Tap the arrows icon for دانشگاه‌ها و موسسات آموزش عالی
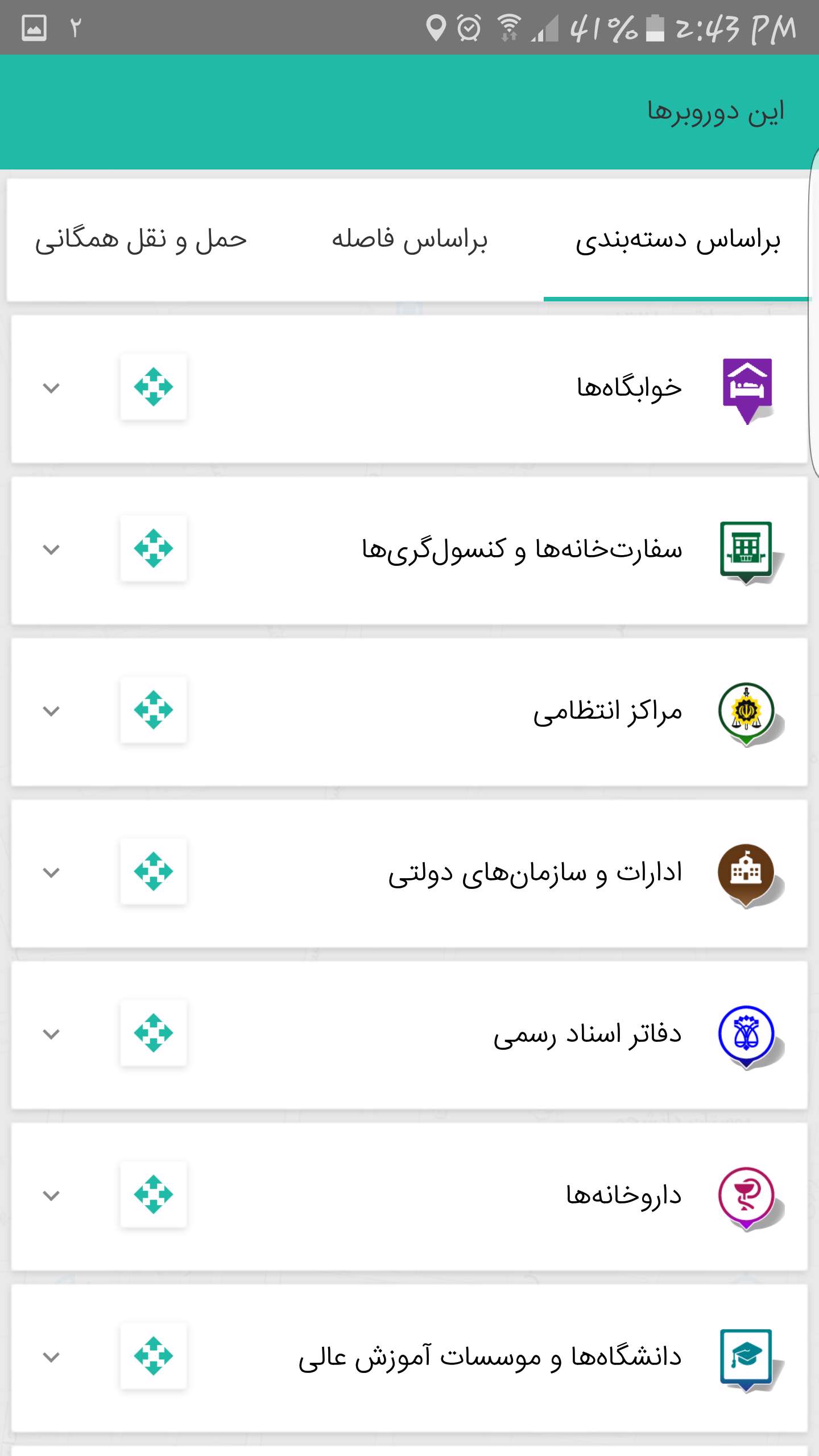Image resolution: width=819 pixels, height=1456 pixels. click(154, 1356)
